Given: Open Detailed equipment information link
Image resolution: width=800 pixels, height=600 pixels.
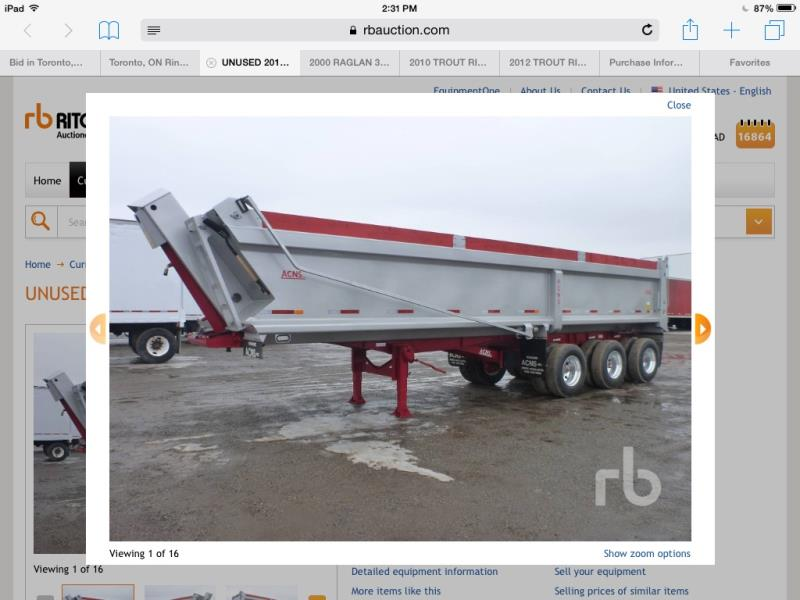Looking at the screenshot, I should pyautogui.click(x=424, y=572).
